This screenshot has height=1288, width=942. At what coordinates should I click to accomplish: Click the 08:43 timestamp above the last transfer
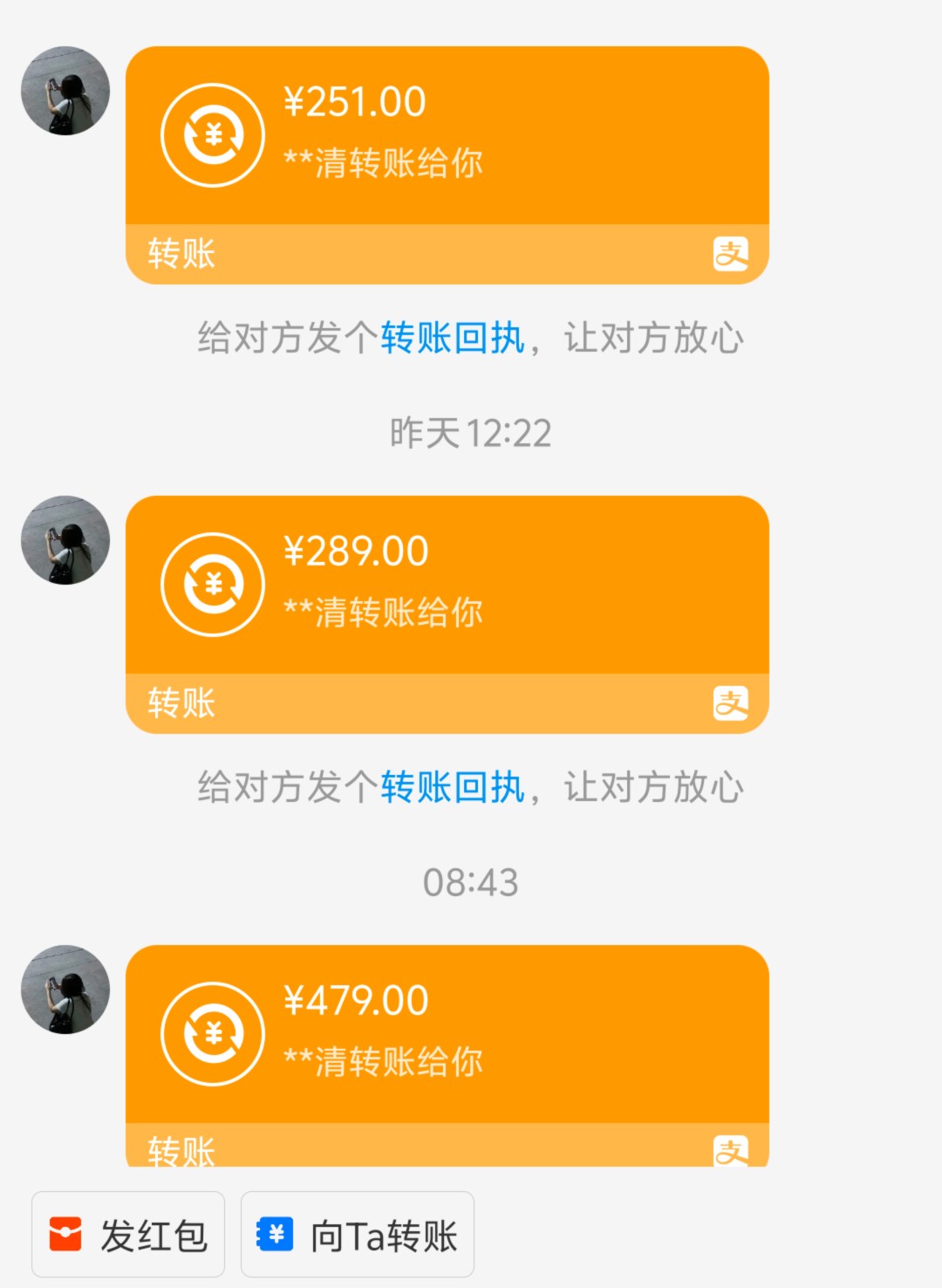click(x=470, y=881)
